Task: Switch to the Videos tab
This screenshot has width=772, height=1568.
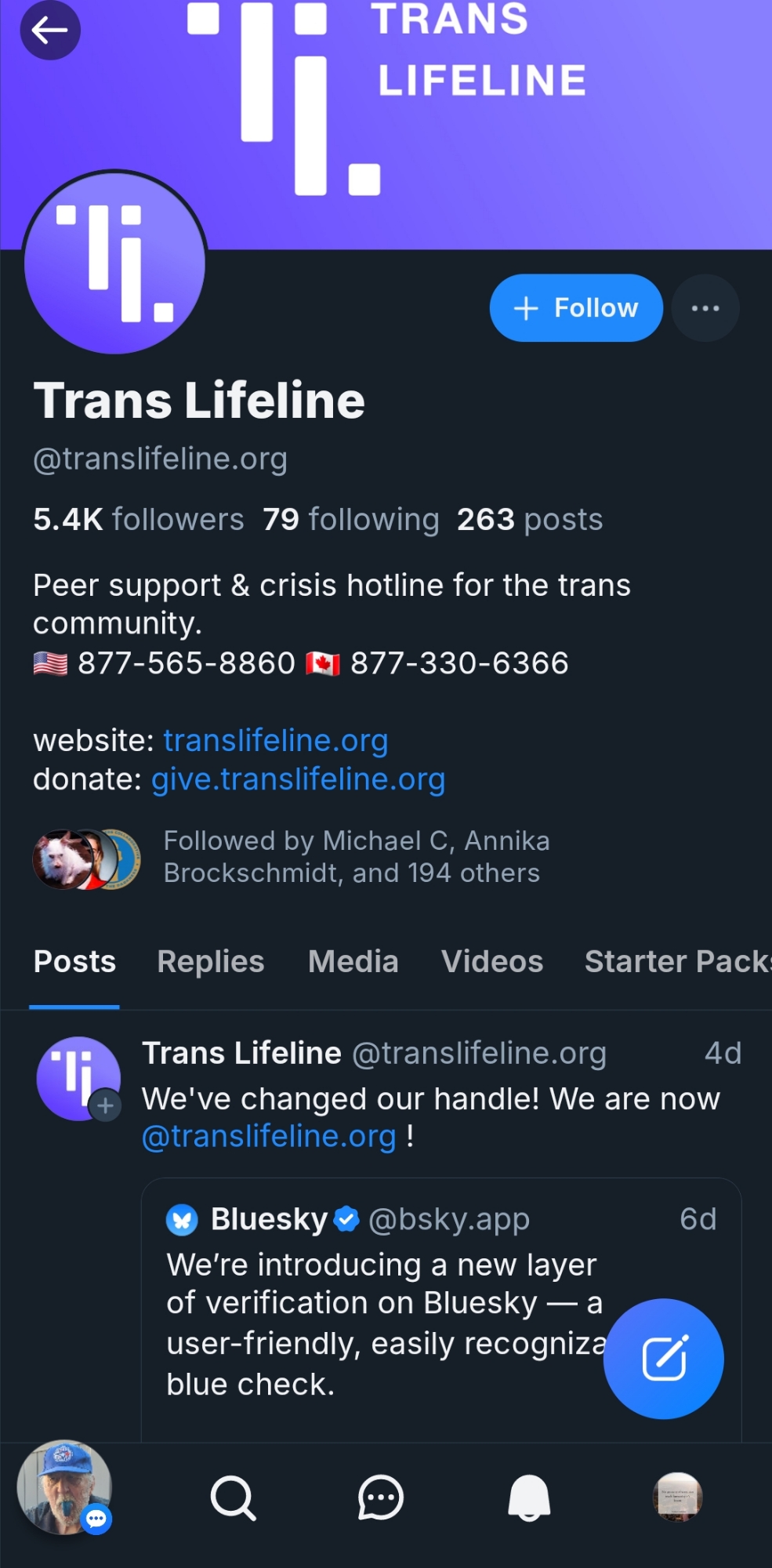Action: (x=492, y=961)
